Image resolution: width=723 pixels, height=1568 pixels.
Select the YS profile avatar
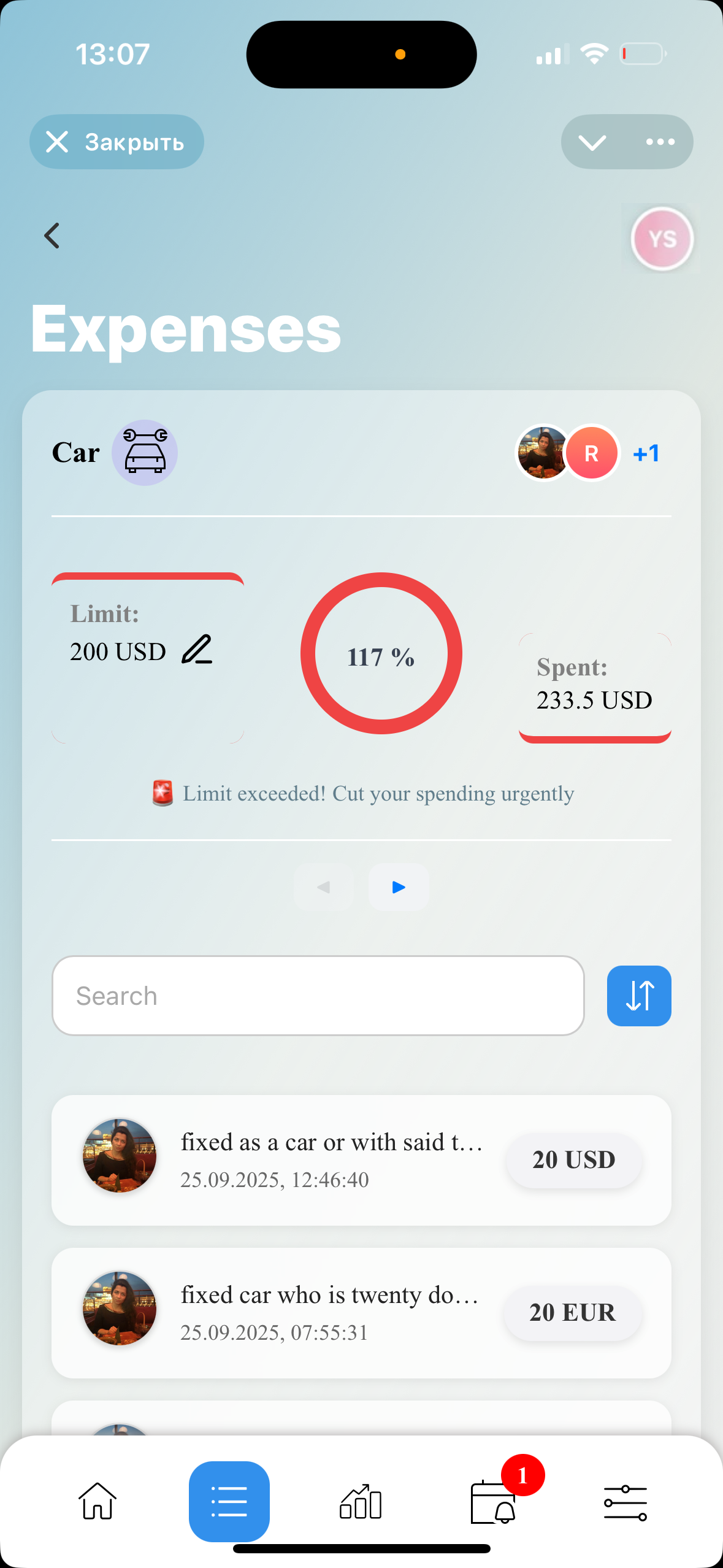(x=660, y=239)
